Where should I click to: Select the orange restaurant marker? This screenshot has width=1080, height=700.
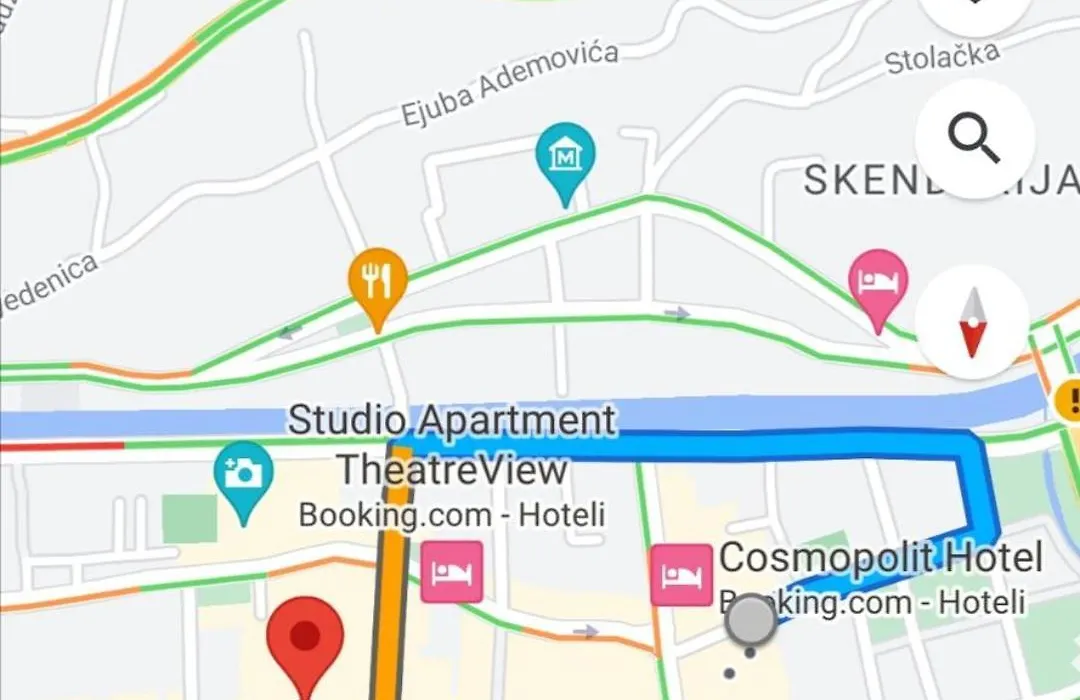378,282
